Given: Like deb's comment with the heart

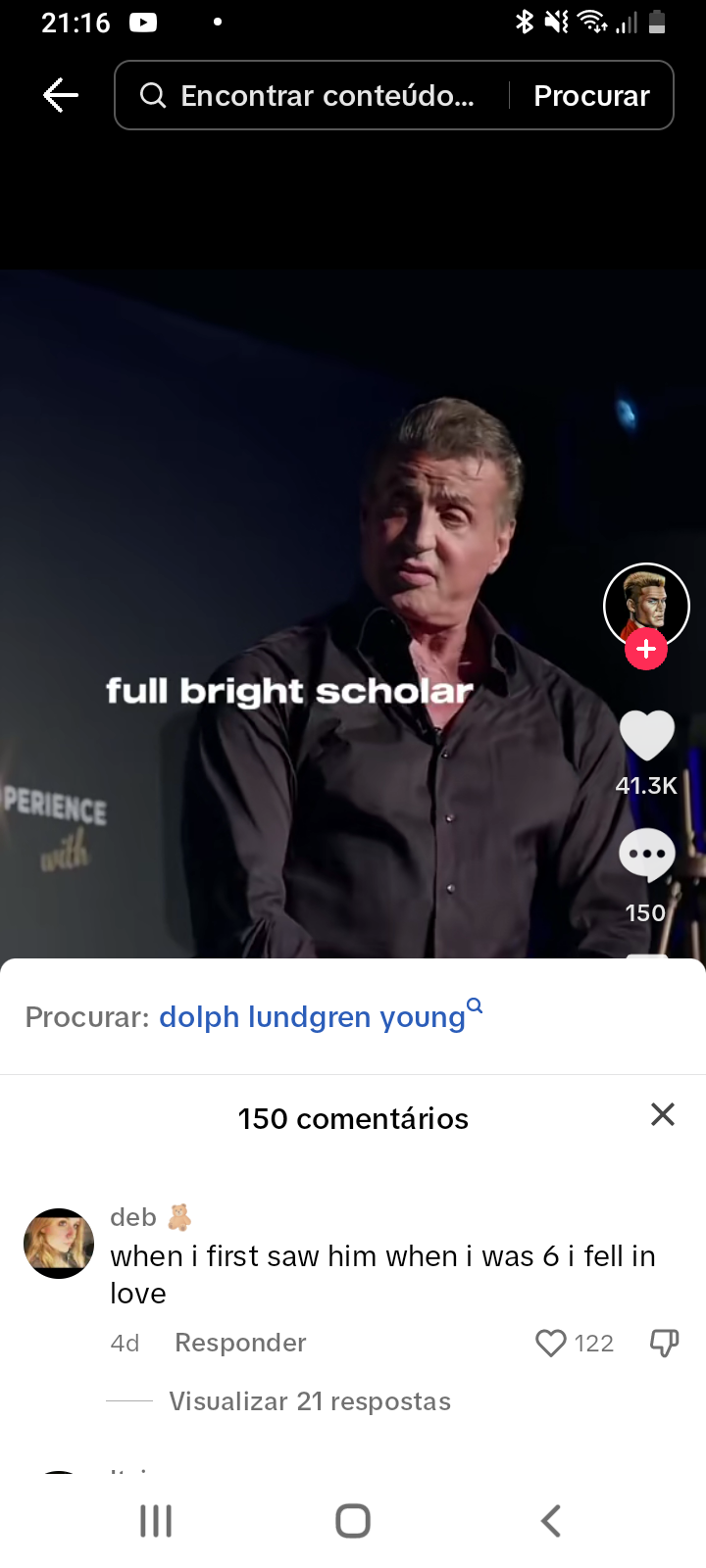Looking at the screenshot, I should tap(551, 1343).
